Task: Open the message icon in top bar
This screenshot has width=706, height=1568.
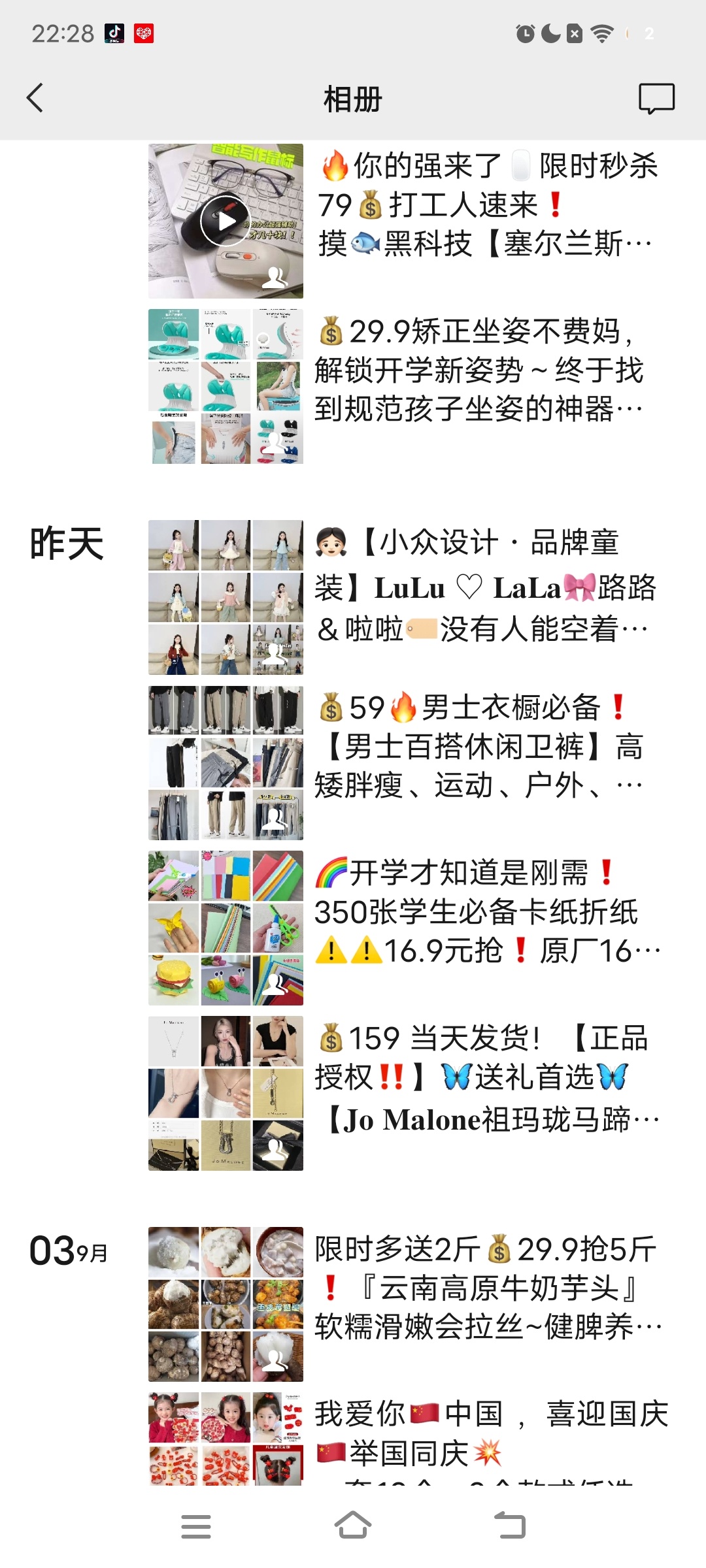Action: pos(656,99)
